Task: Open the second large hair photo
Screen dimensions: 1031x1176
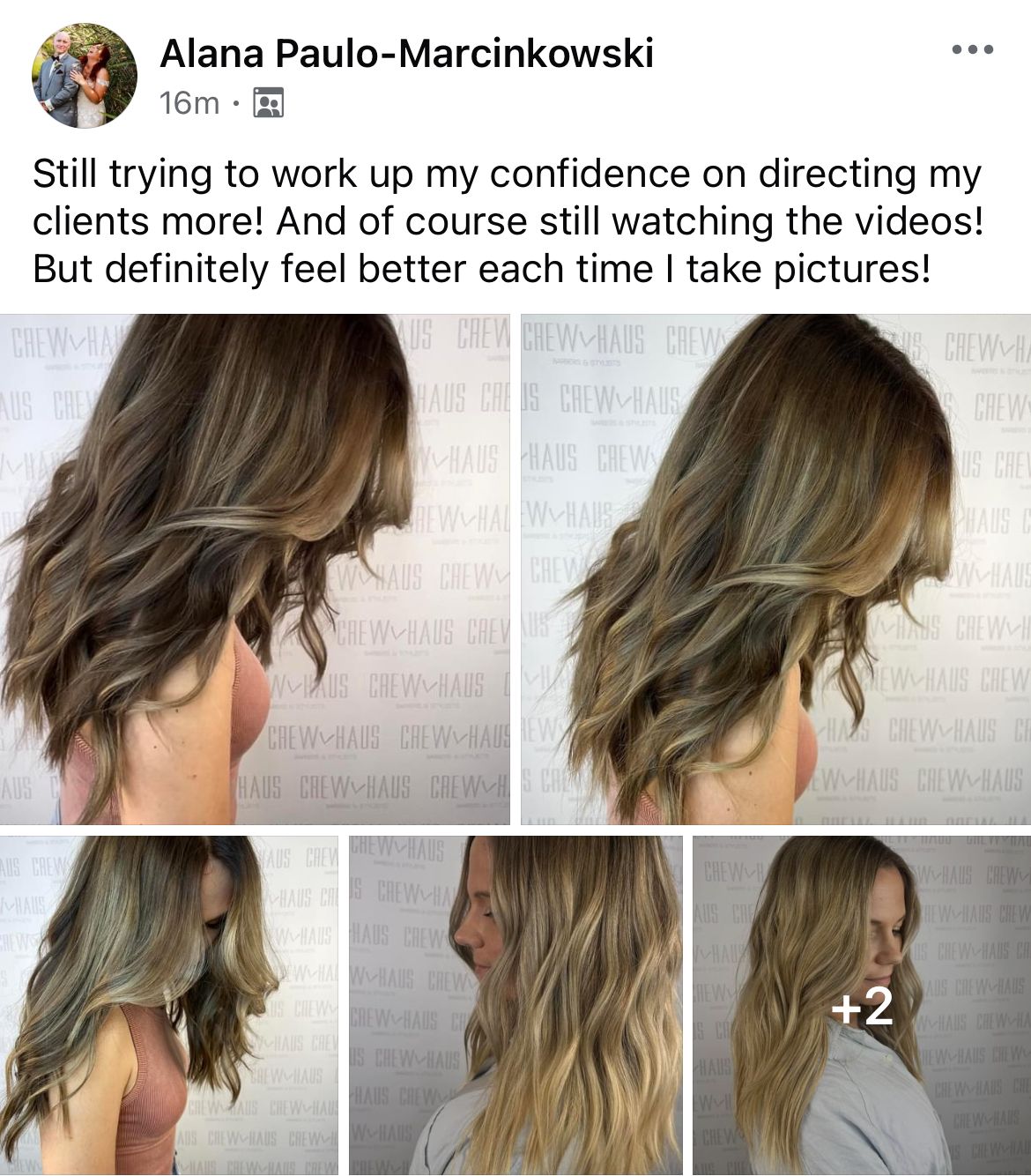Action: (x=775, y=569)
